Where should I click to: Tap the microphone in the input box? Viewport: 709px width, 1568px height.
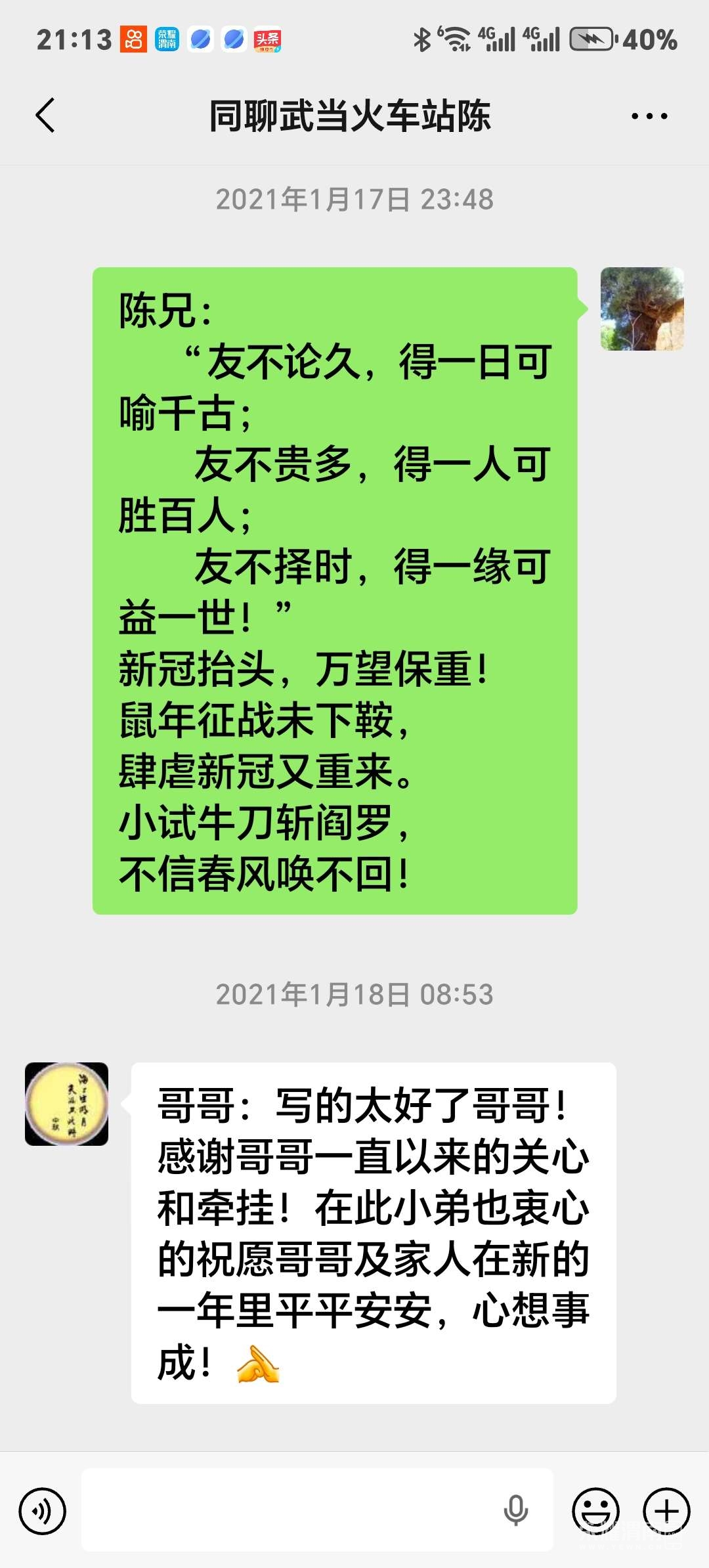tap(515, 1510)
